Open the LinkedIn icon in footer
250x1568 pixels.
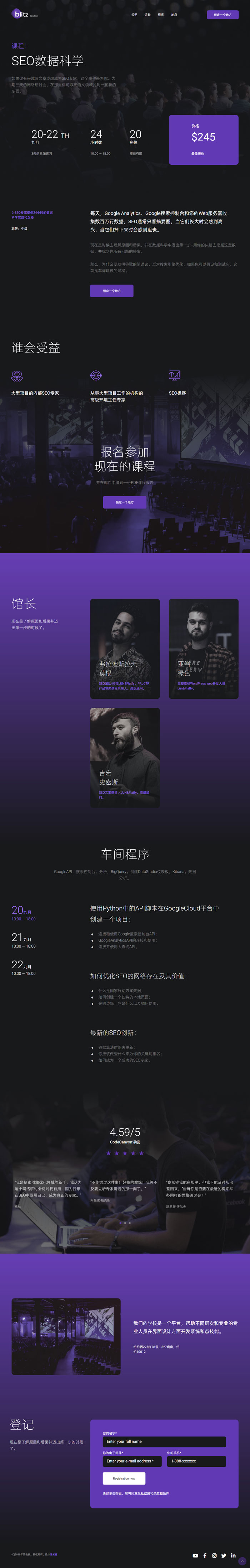(x=233, y=1555)
